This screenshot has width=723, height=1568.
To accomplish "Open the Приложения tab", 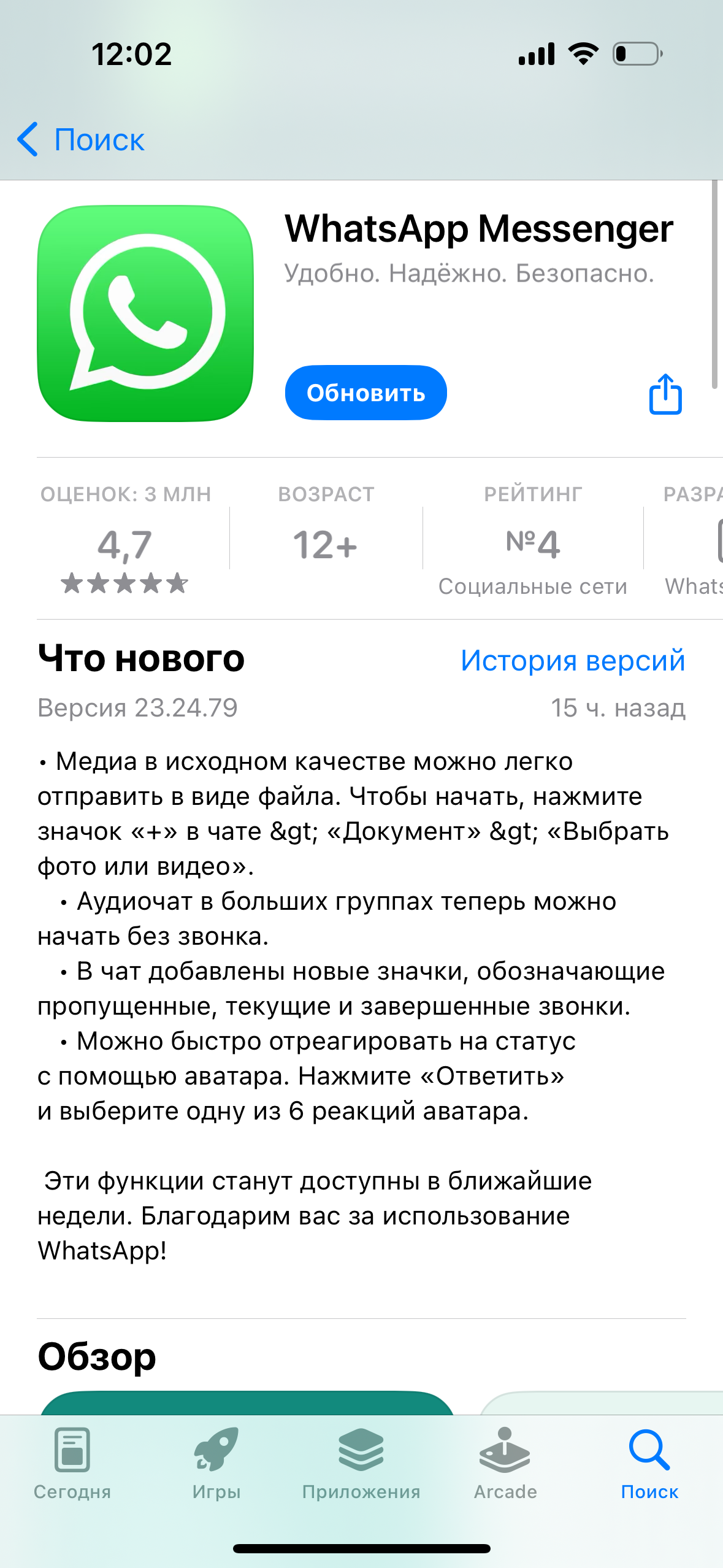I will tap(361, 1462).
